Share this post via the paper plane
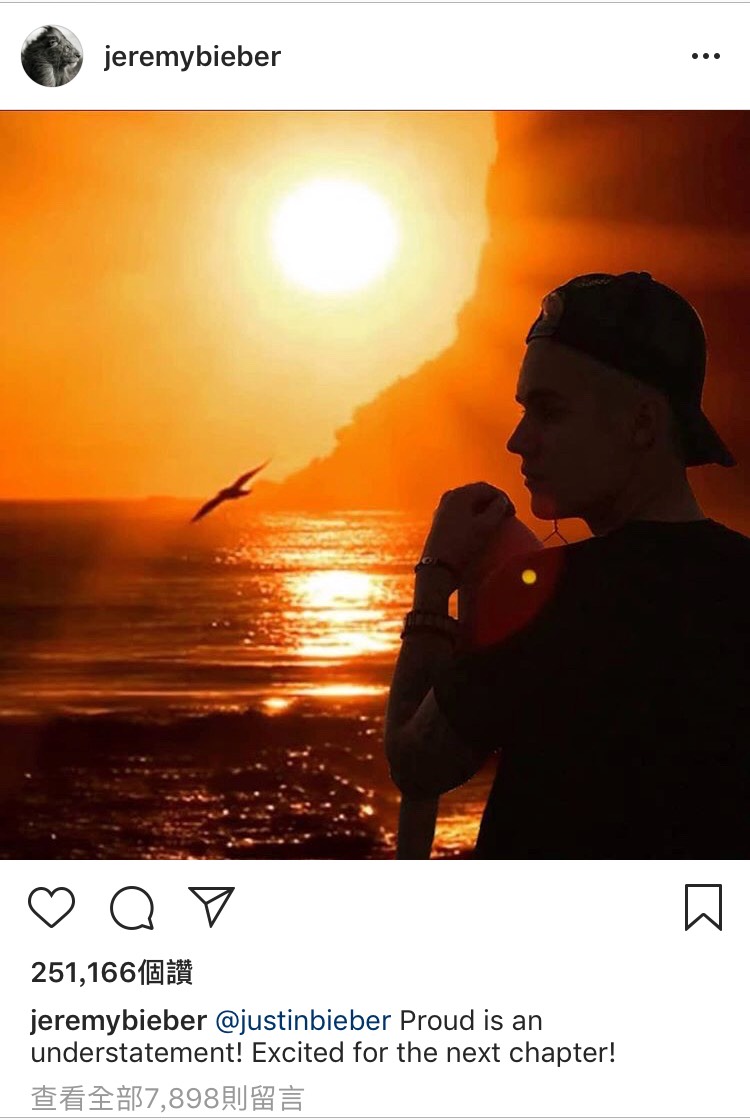 coord(211,907)
